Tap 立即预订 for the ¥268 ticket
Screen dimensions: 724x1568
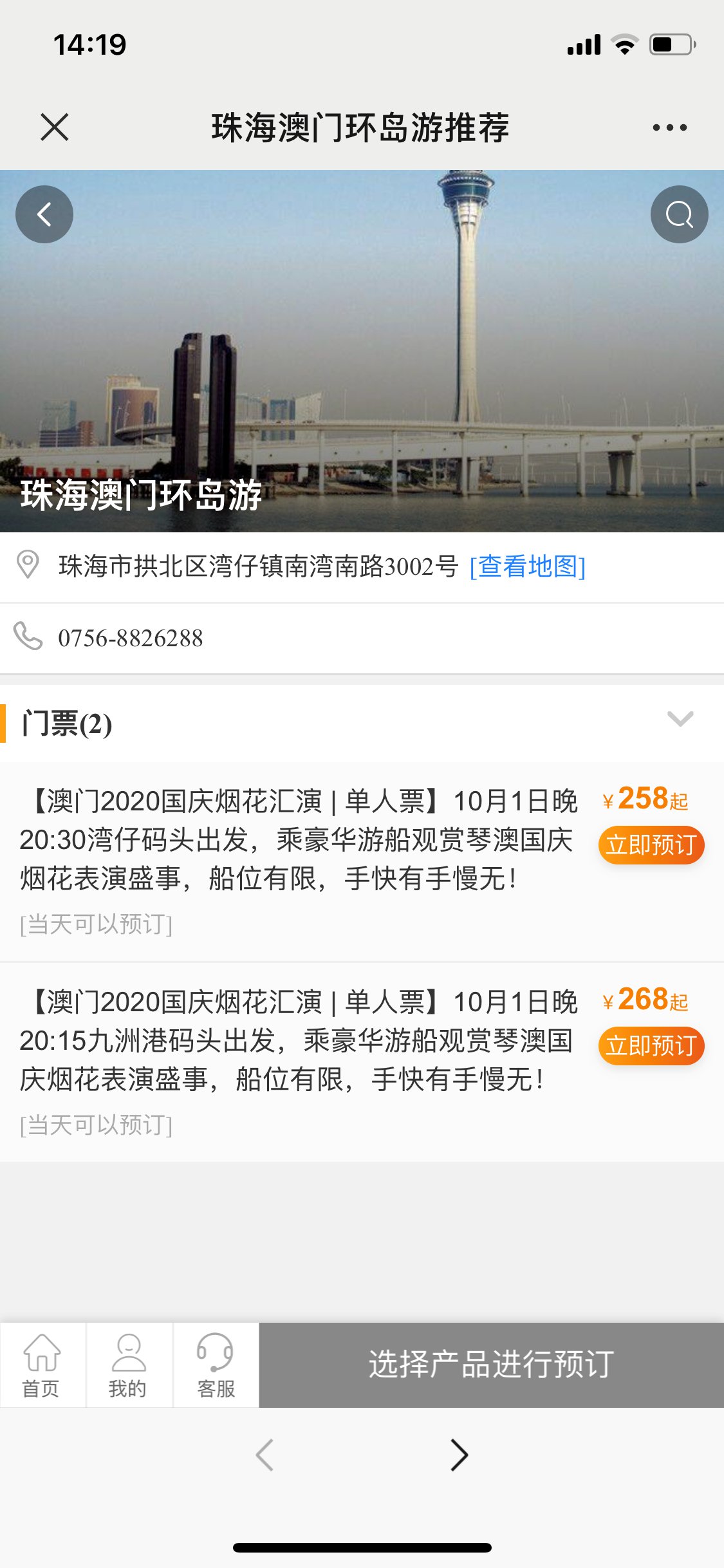[651, 1046]
